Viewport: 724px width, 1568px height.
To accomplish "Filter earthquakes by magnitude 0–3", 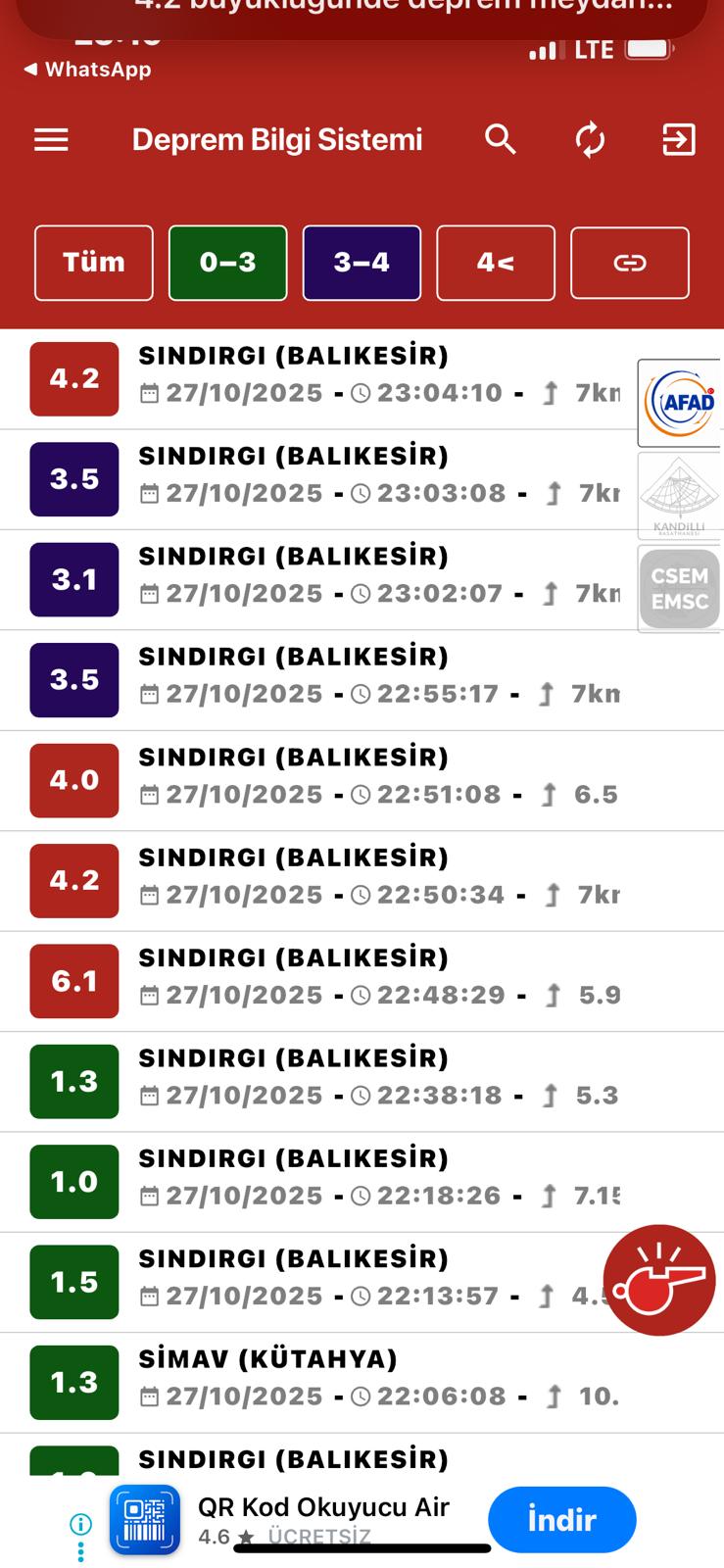I will click(227, 263).
